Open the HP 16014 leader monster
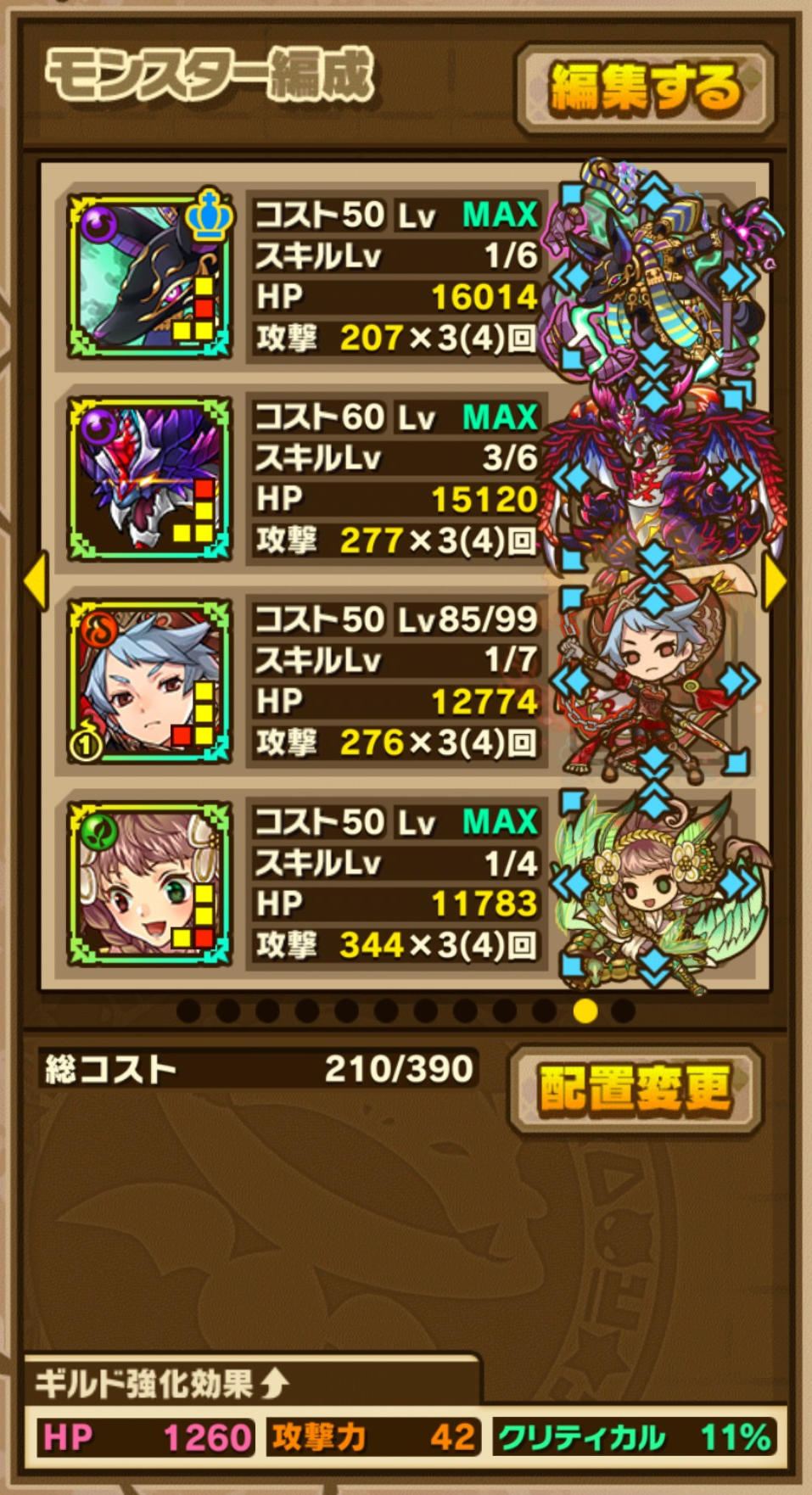The image size is (812, 1495). pyautogui.click(x=150, y=277)
